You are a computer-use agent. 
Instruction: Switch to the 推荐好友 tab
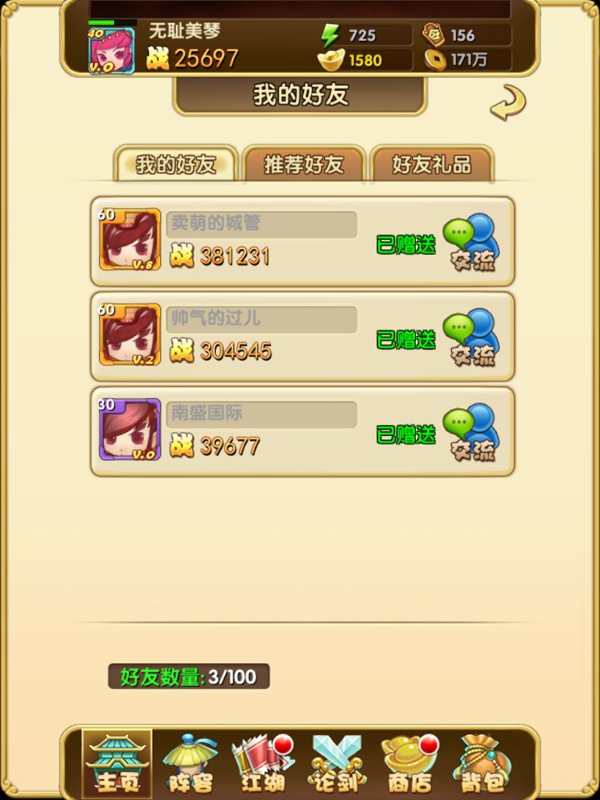click(x=304, y=165)
